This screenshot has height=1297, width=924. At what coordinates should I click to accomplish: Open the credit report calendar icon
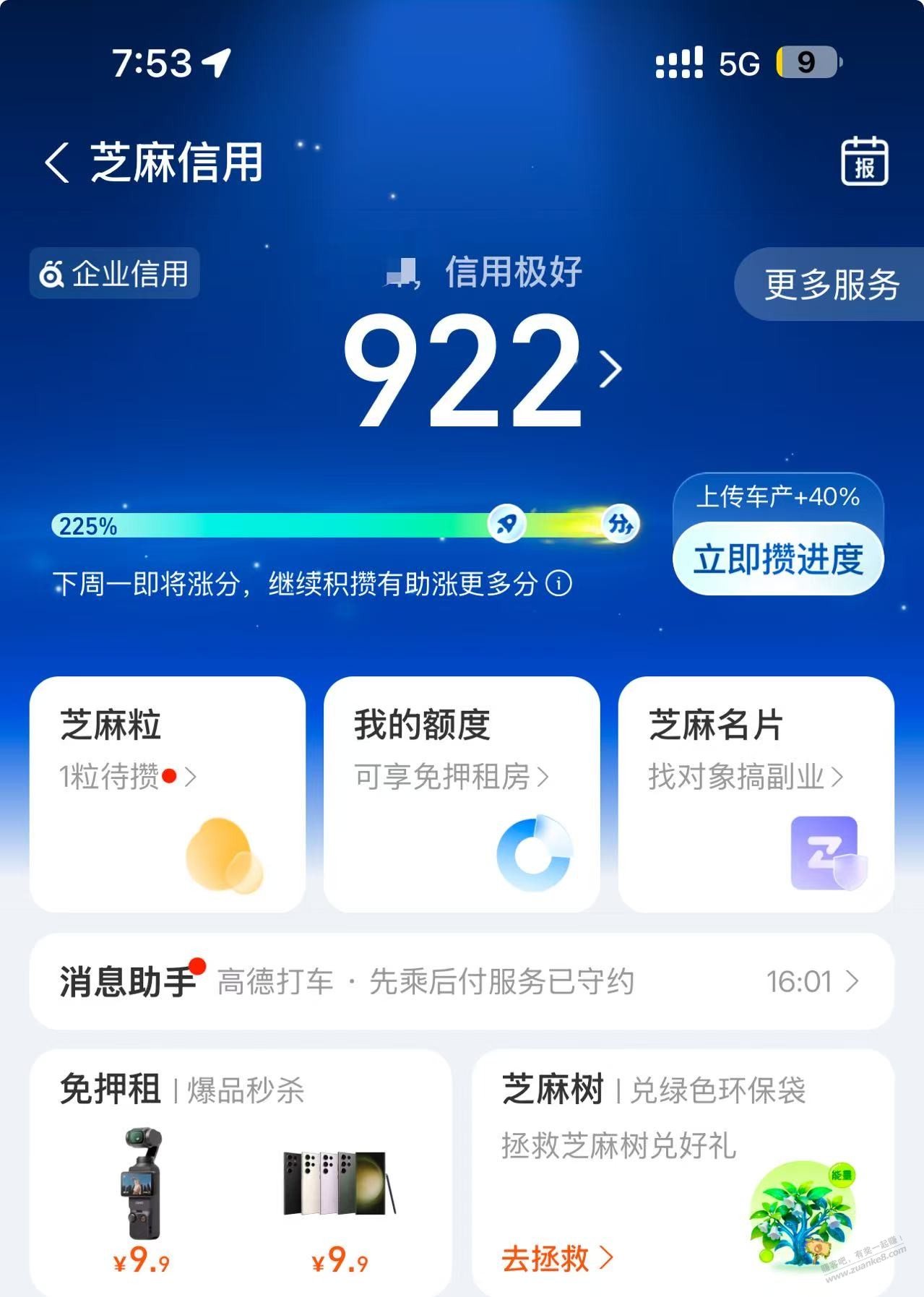pyautogui.click(x=864, y=162)
